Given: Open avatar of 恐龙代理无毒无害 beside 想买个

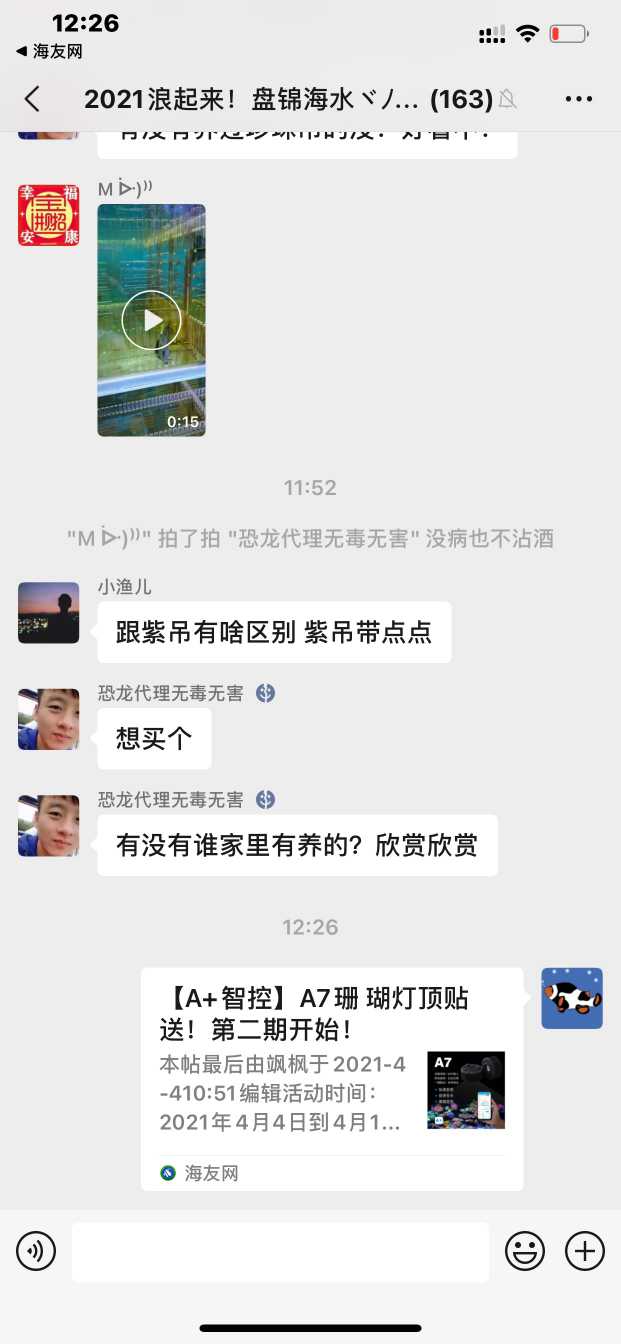Looking at the screenshot, I should click(48, 719).
